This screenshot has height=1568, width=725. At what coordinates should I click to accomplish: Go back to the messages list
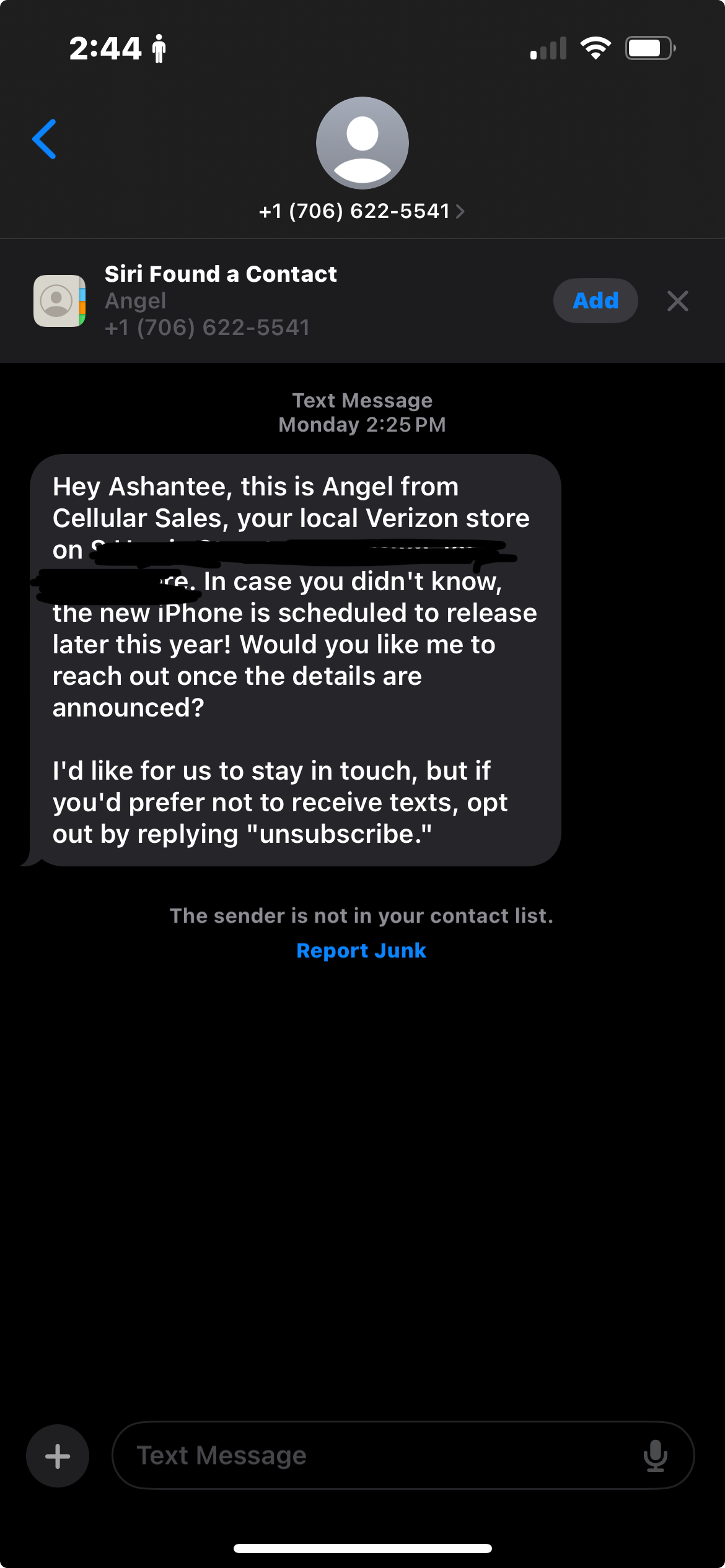click(x=45, y=139)
